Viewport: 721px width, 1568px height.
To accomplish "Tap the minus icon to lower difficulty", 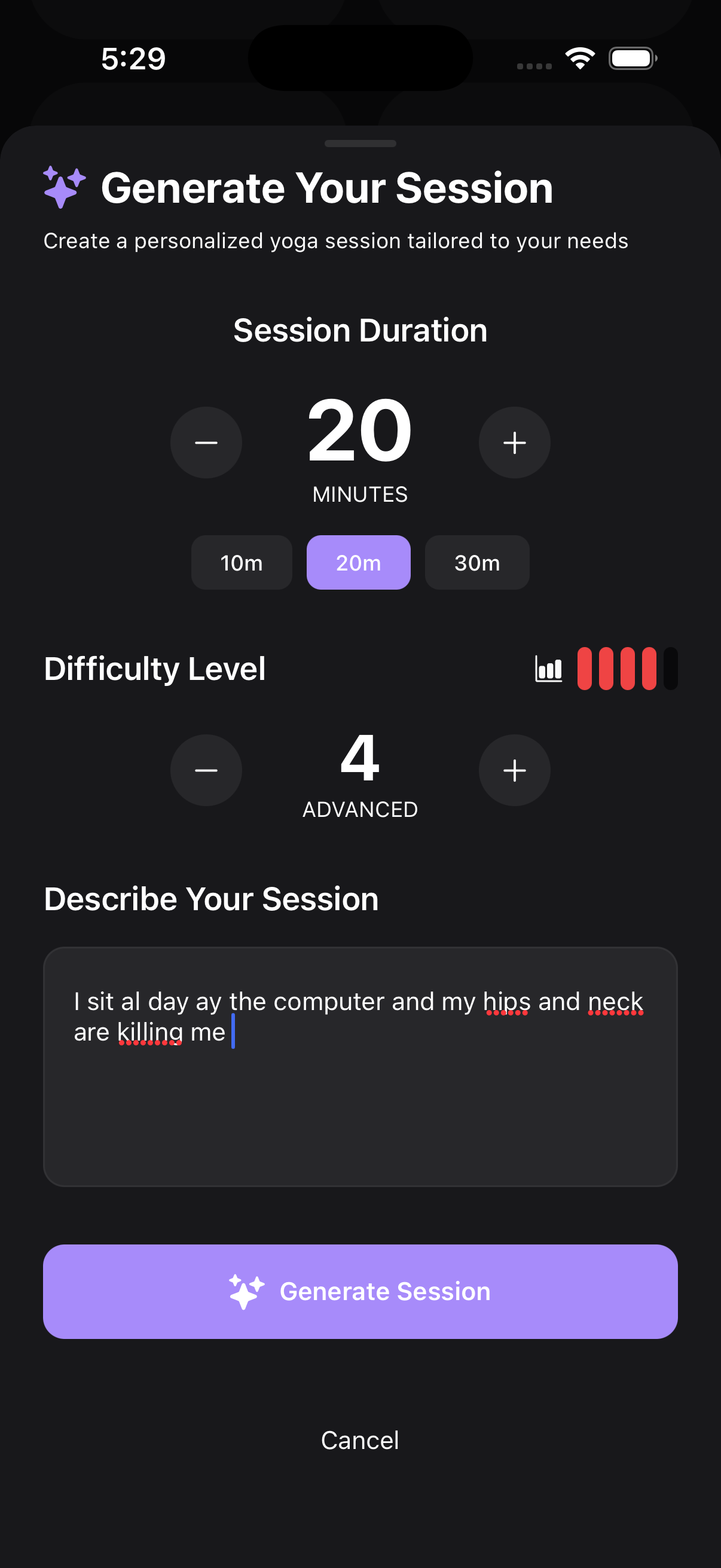I will tap(206, 770).
